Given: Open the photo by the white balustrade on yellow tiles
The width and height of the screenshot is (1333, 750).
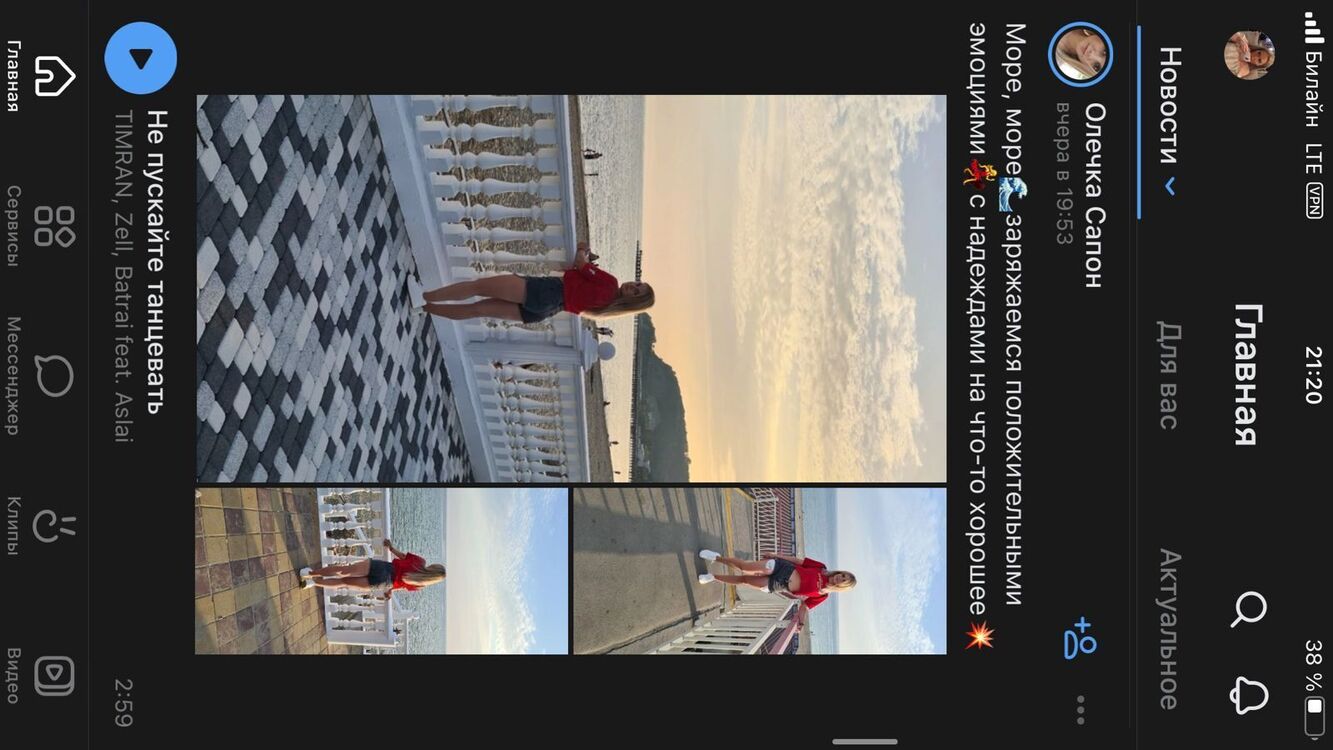Looking at the screenshot, I should tap(381, 571).
